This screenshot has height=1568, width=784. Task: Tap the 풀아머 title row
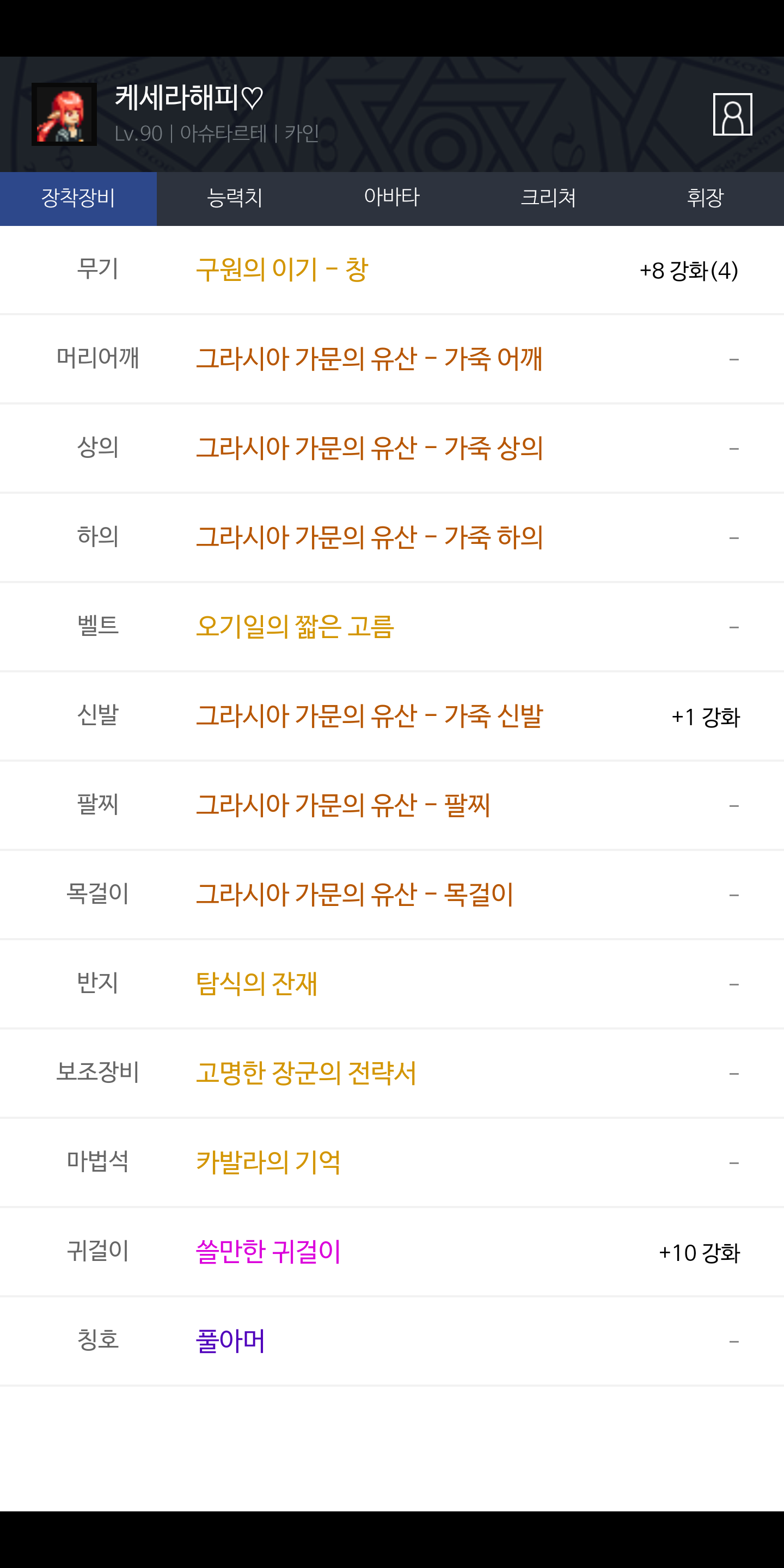click(x=392, y=1341)
